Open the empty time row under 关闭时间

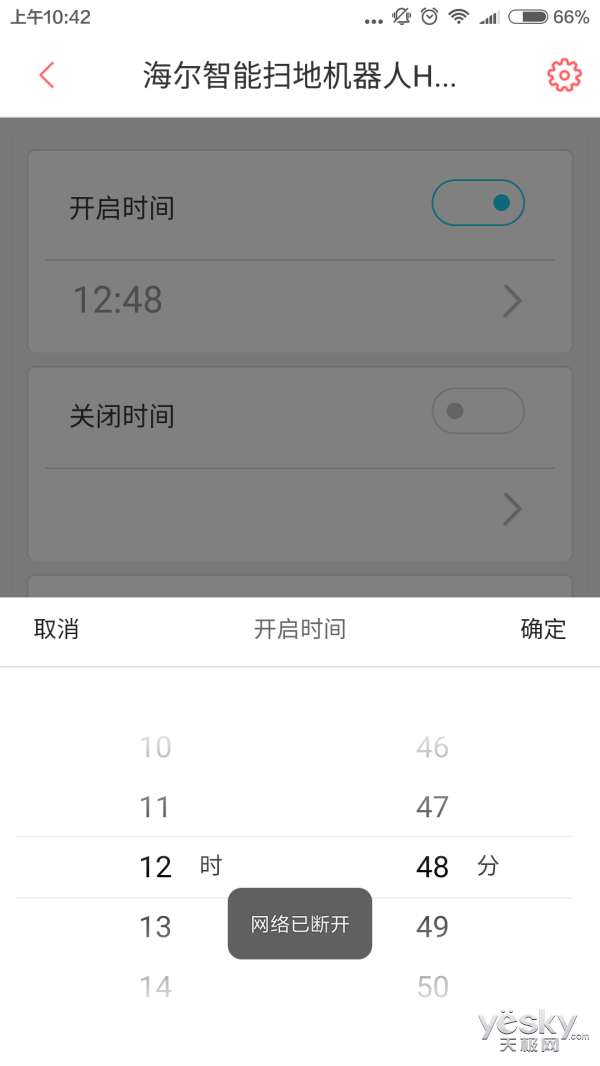click(300, 510)
